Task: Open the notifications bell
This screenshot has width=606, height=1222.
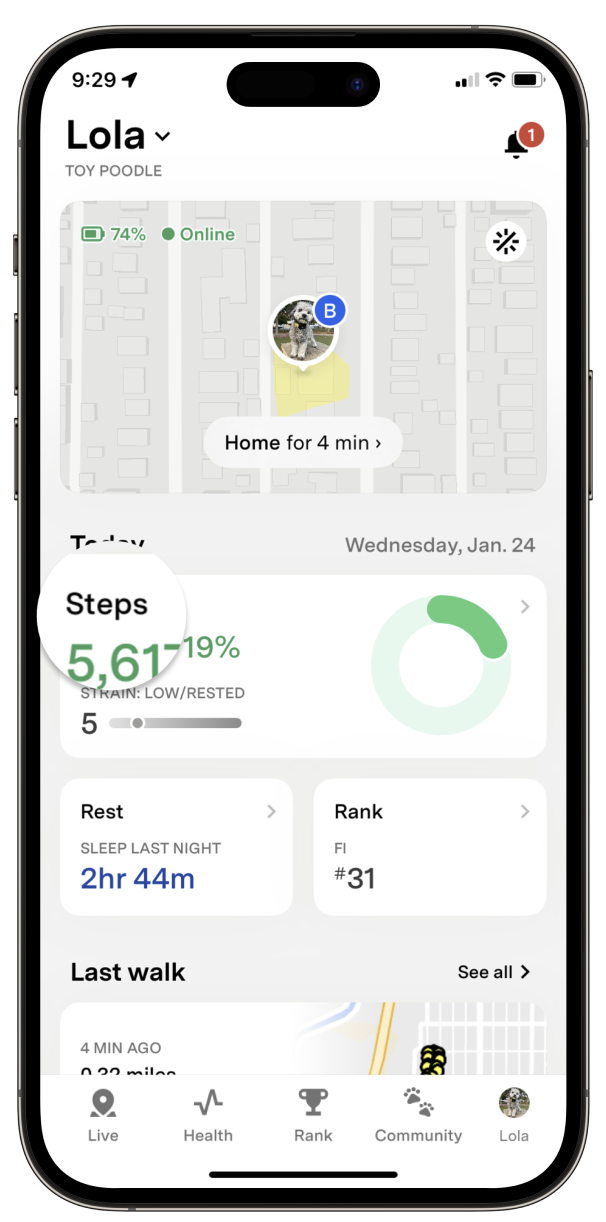Action: coord(517,144)
